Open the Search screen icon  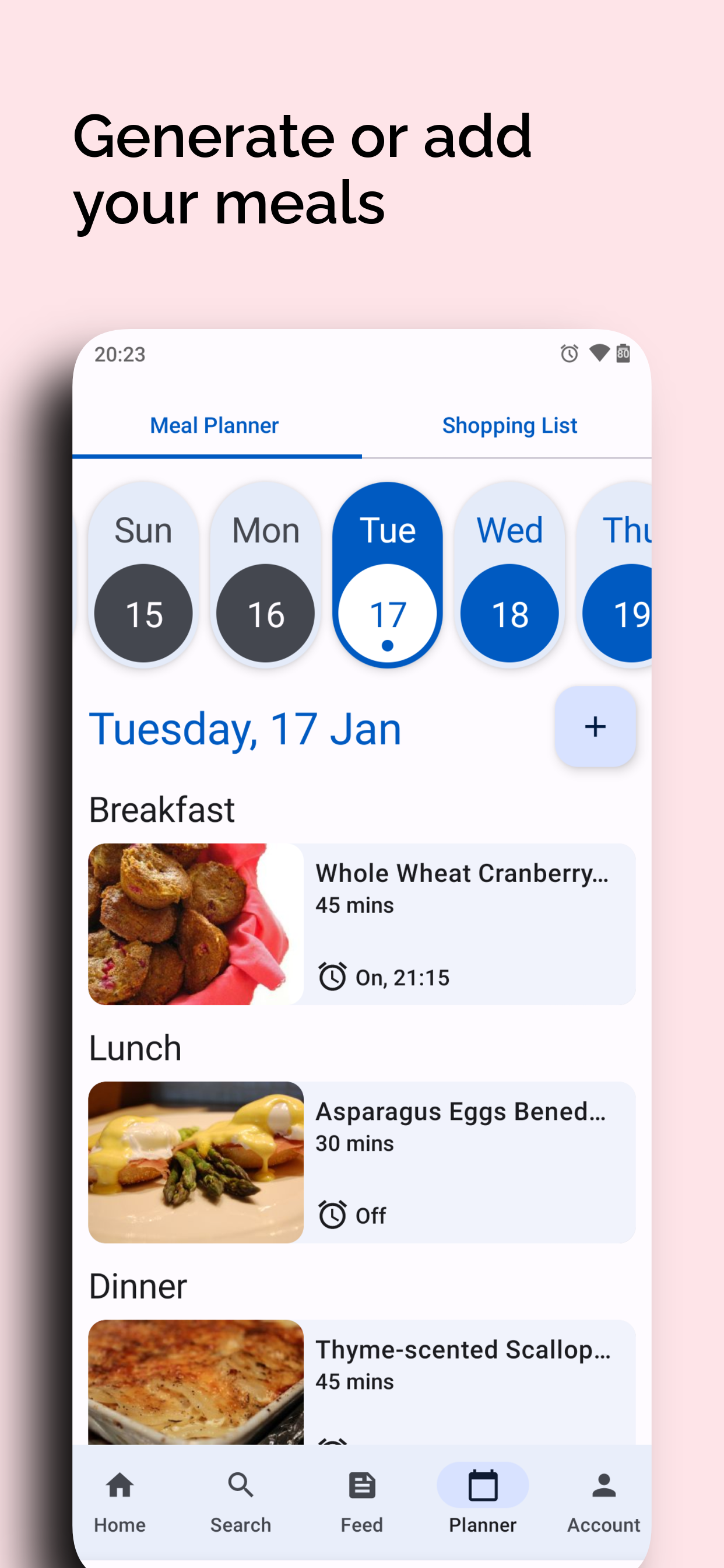240,1485
